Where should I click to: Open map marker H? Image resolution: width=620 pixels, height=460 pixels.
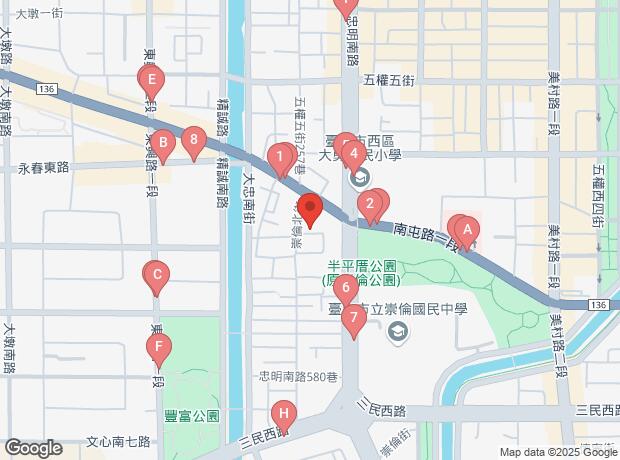(284, 413)
